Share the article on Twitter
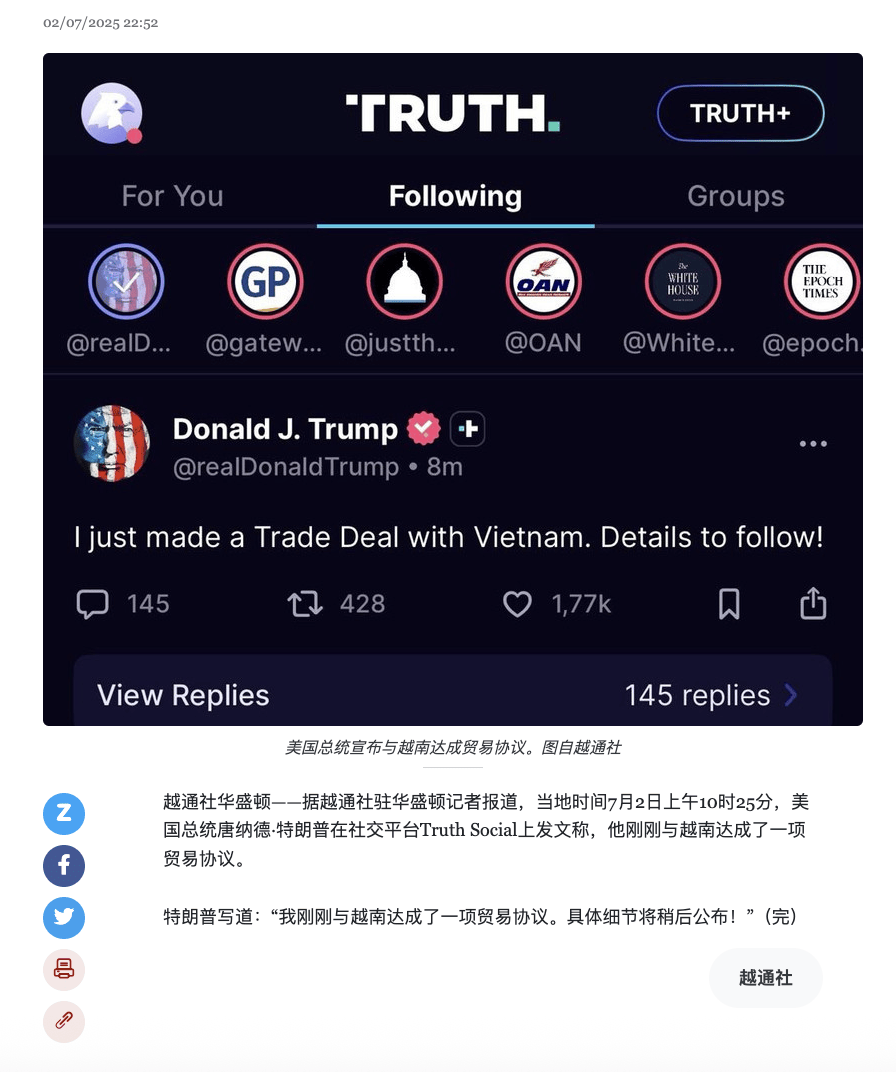This screenshot has height=1072, width=896. (x=64, y=918)
